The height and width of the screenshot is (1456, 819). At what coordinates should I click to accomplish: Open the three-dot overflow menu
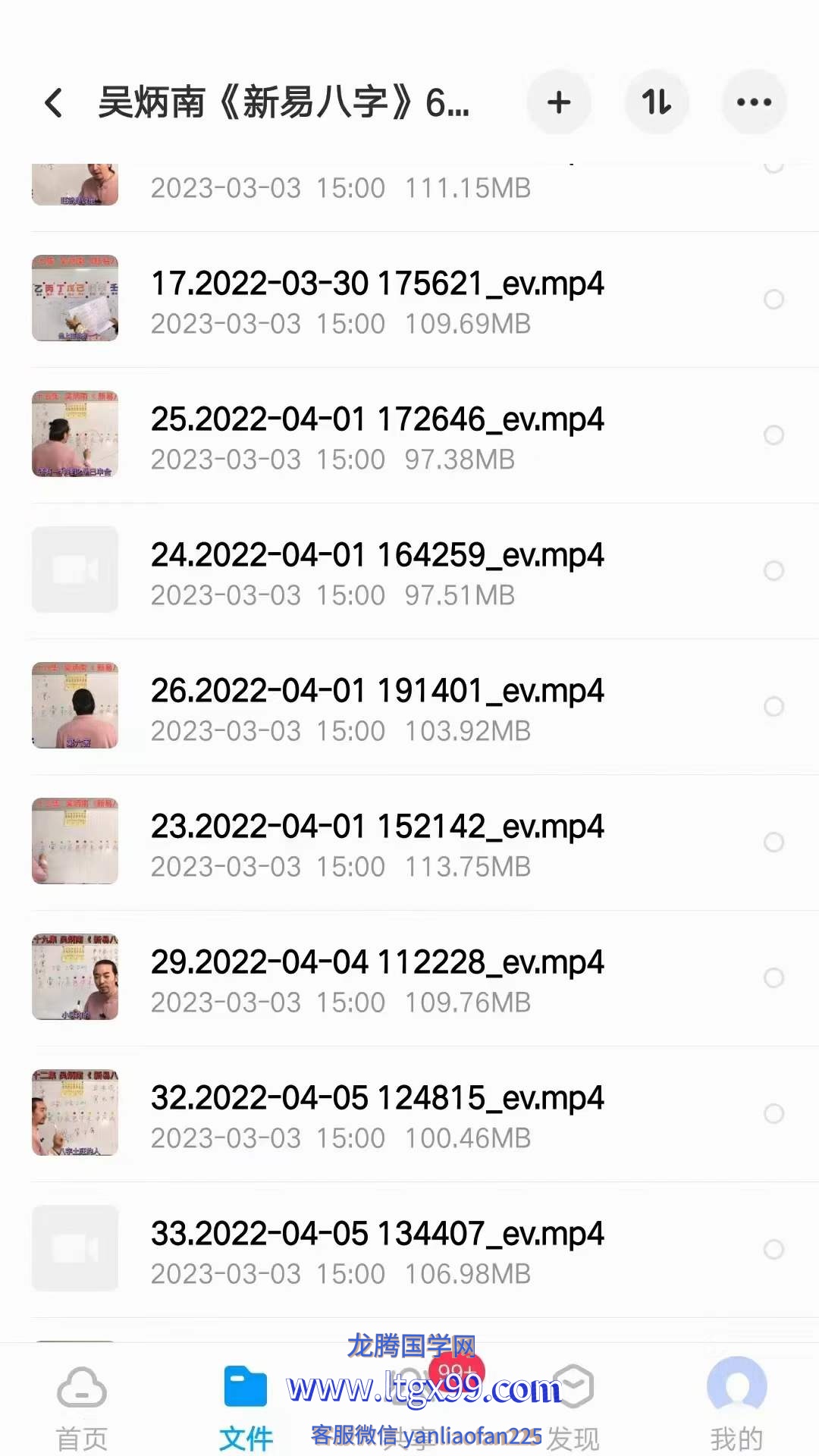click(754, 102)
